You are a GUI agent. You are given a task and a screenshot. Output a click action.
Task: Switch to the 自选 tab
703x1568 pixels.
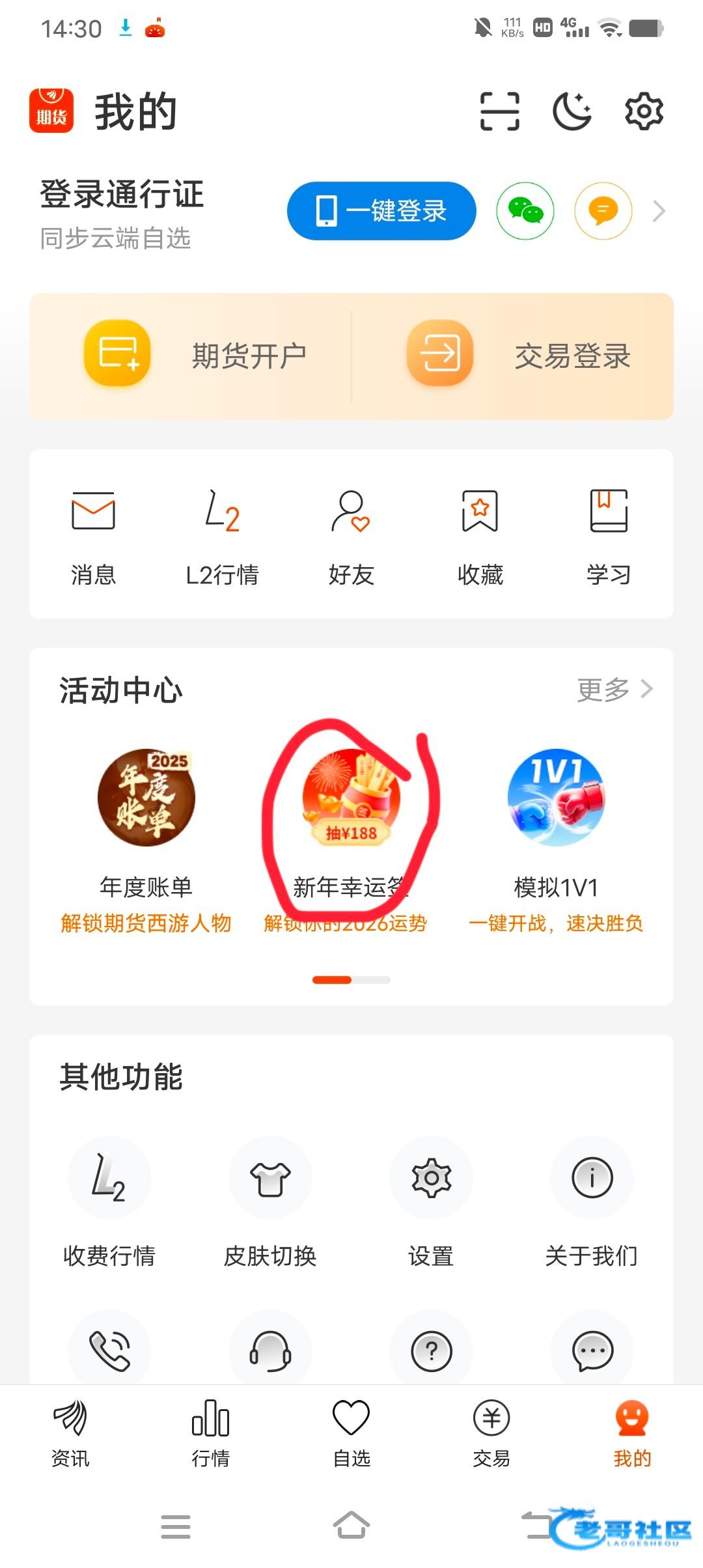pos(351,1433)
